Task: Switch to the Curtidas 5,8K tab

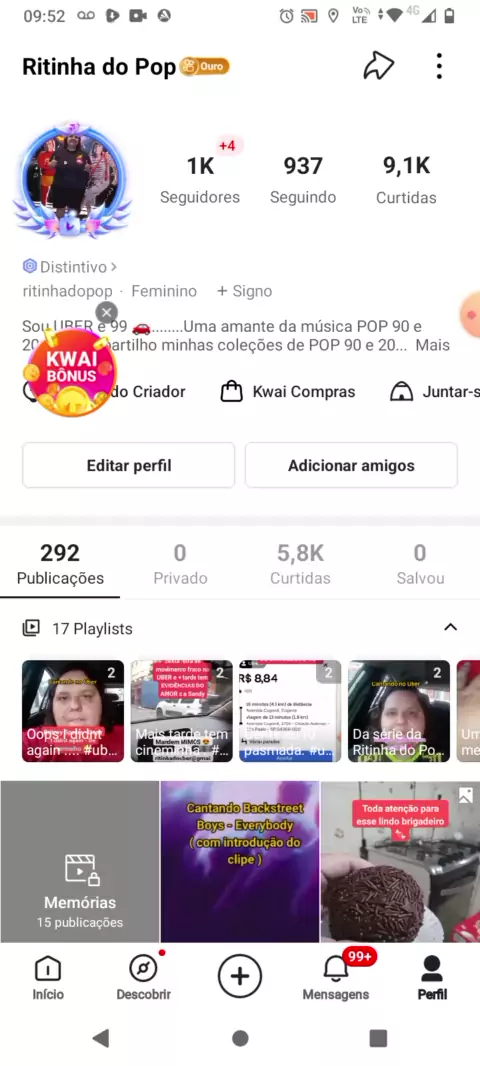Action: 300,565
